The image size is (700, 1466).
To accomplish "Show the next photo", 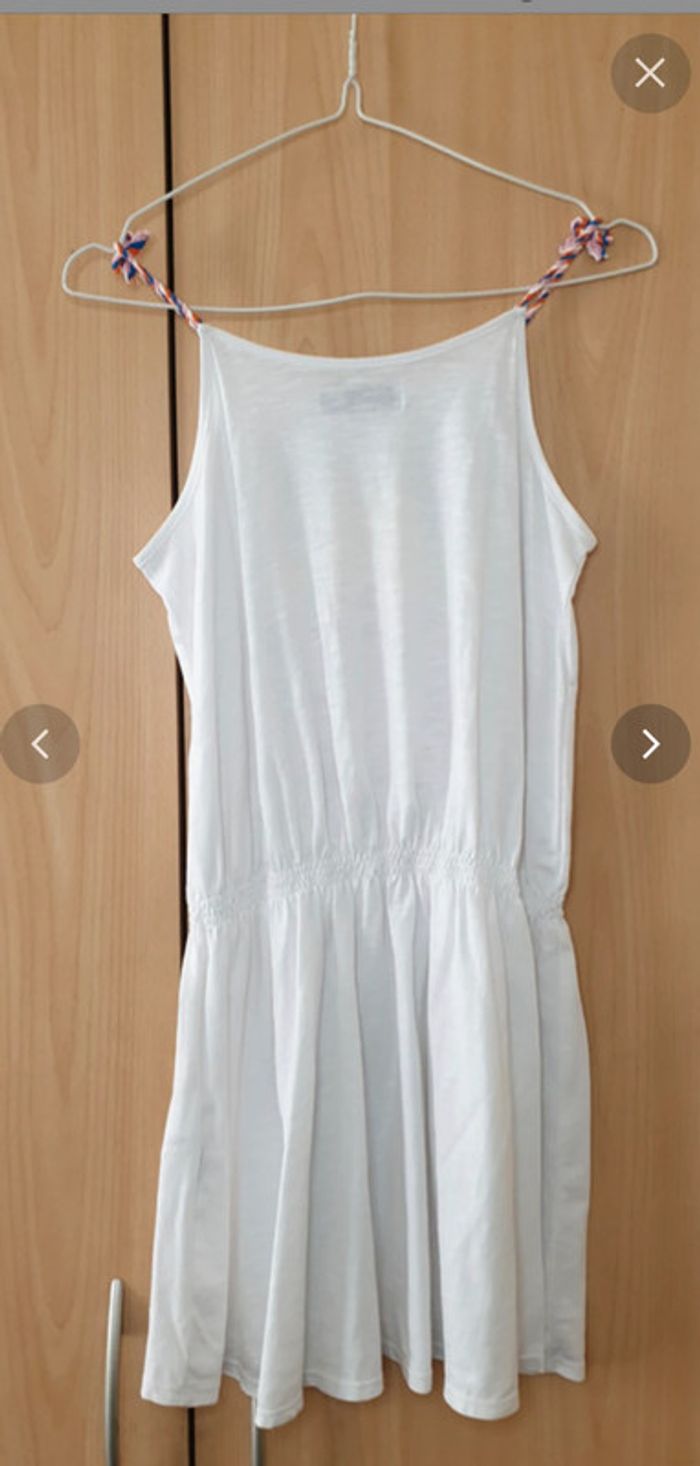I will tap(650, 743).
